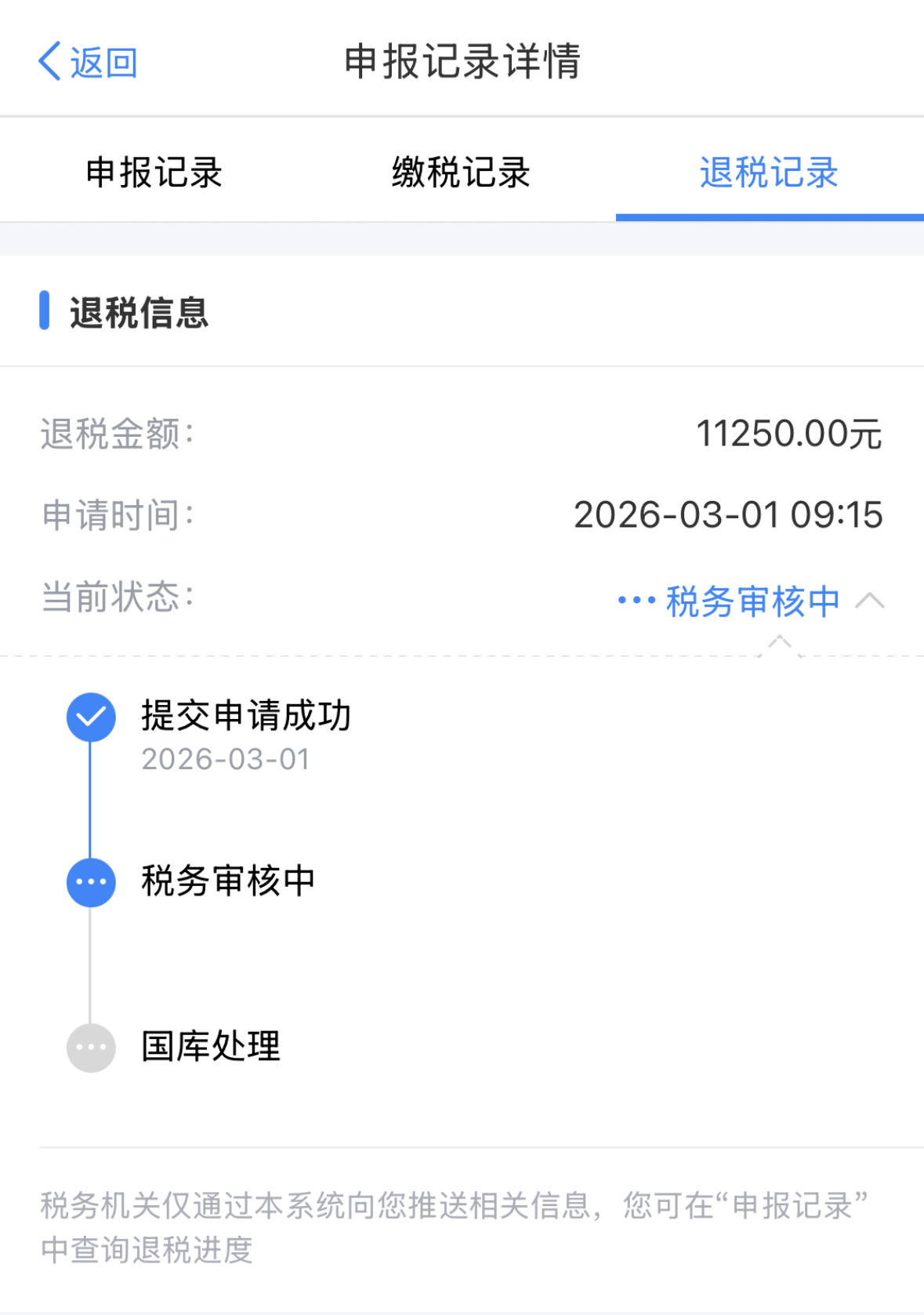The height and width of the screenshot is (1315, 924).
Task: Switch to the 缴税记录 tab
Action: (462, 173)
